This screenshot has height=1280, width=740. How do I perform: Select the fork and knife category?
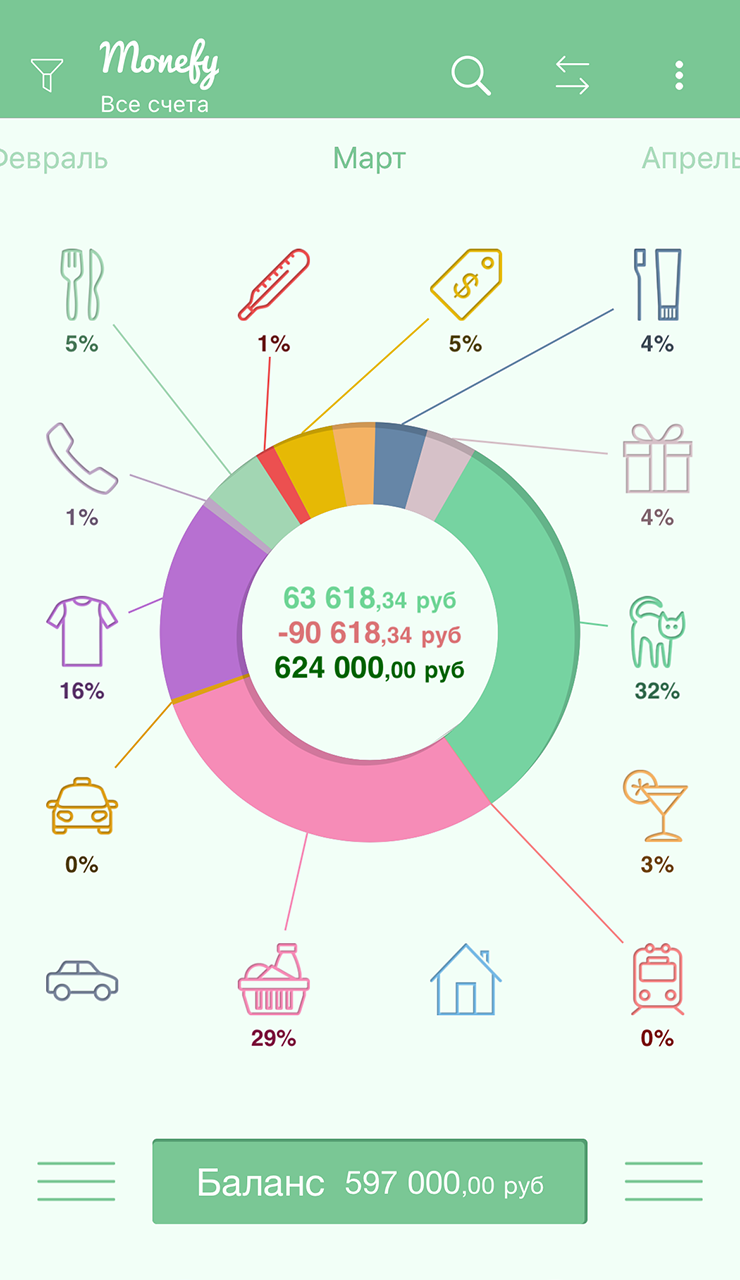(x=82, y=285)
